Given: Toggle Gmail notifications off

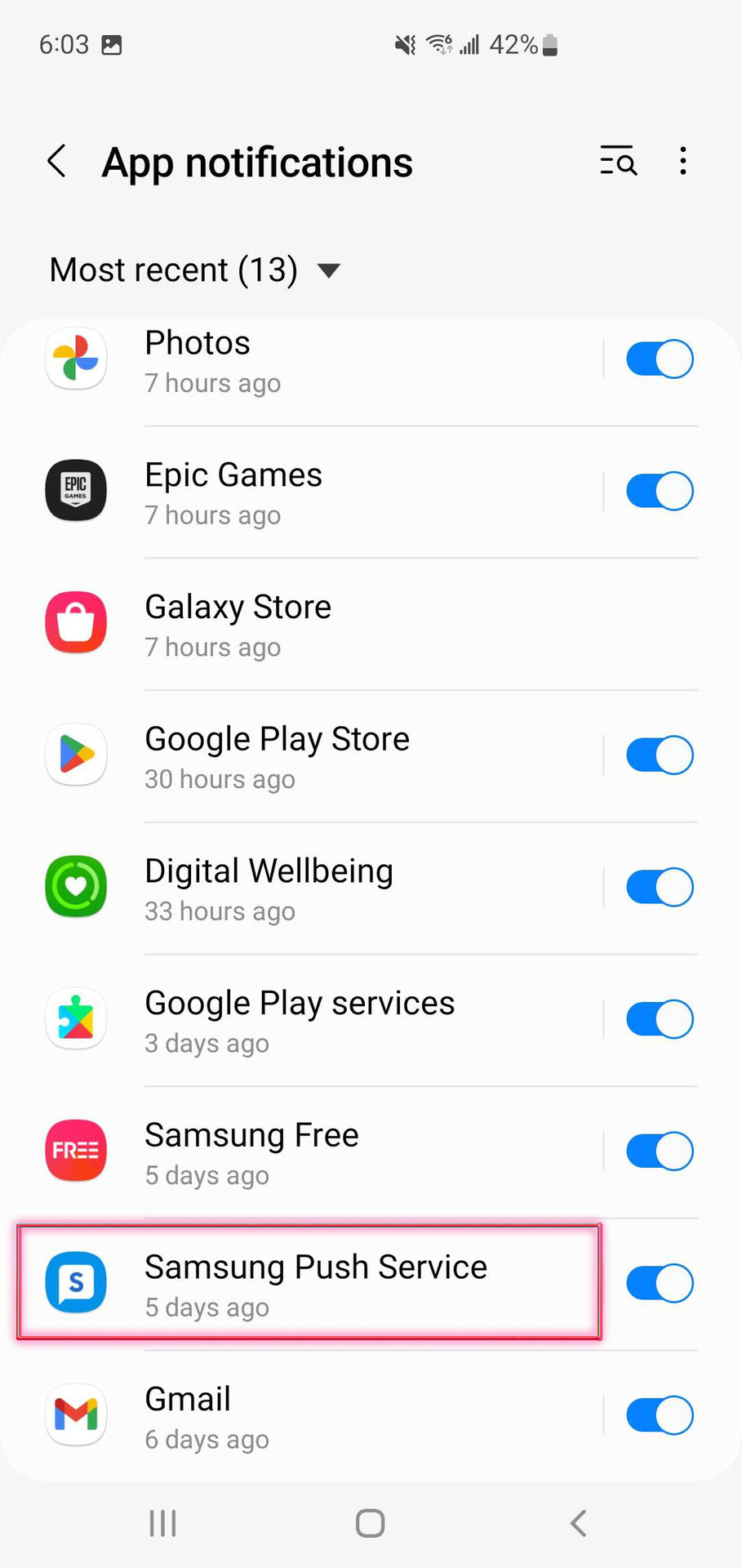Looking at the screenshot, I should [659, 1416].
